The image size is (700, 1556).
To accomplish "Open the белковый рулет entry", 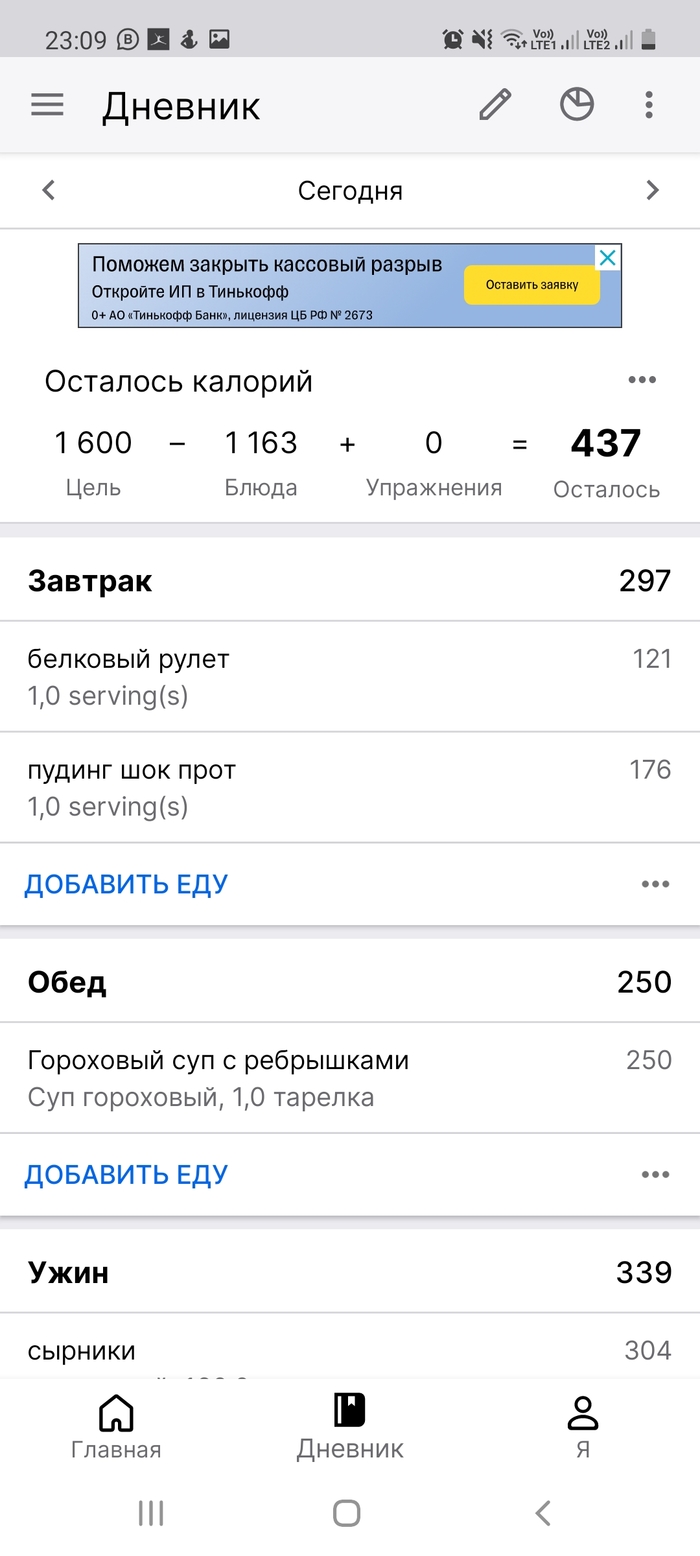I will [350, 677].
